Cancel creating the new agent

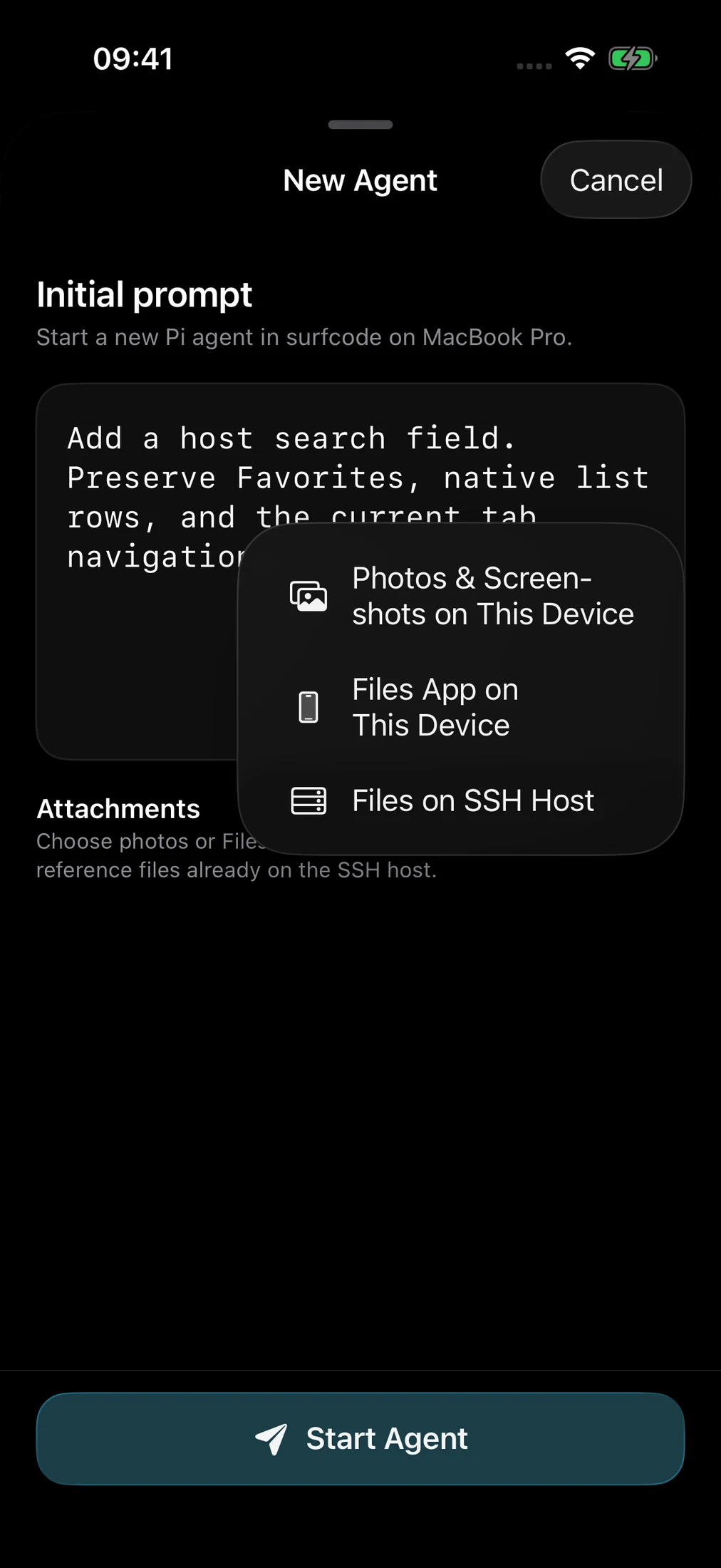[x=616, y=180]
